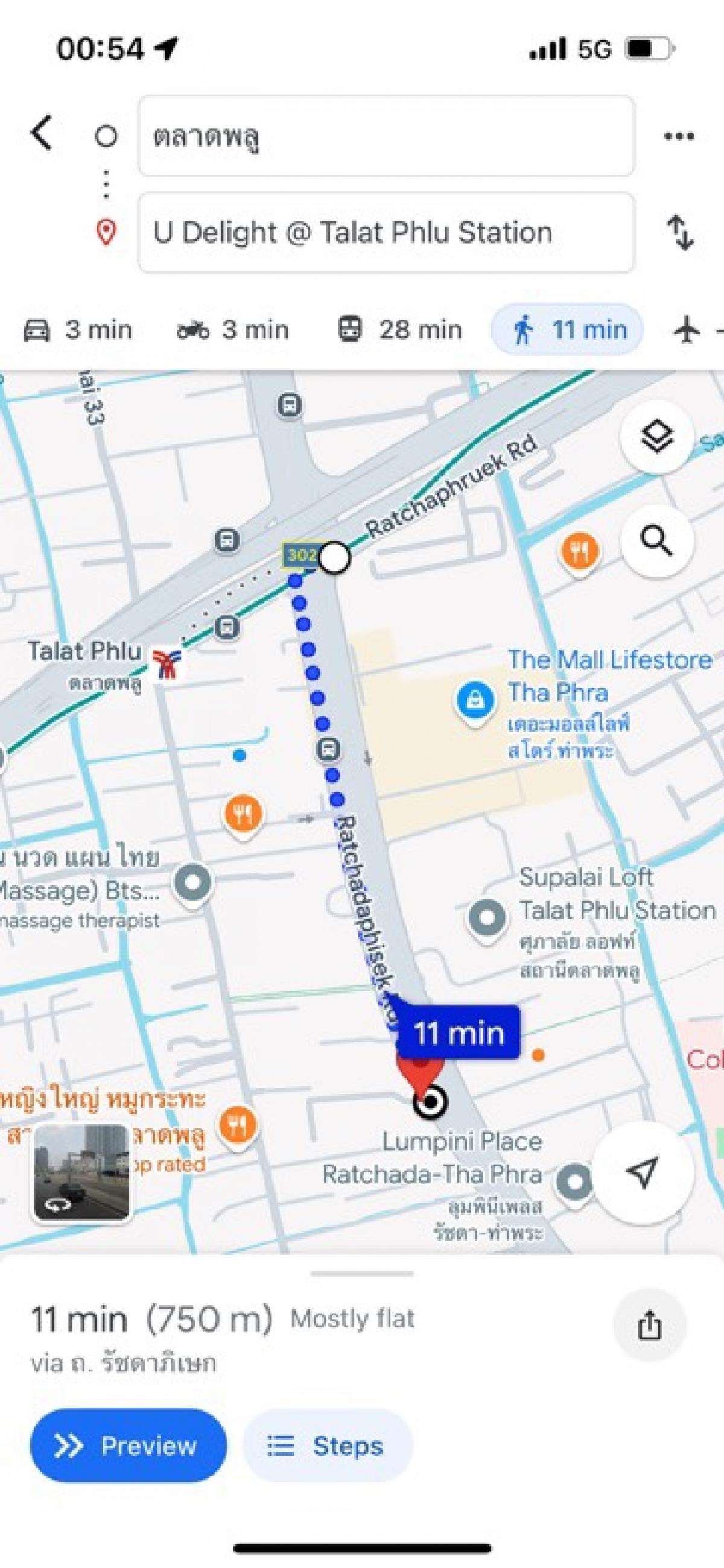Go back using the top-left arrow
Screen dimensions: 724x1568
coord(42,132)
